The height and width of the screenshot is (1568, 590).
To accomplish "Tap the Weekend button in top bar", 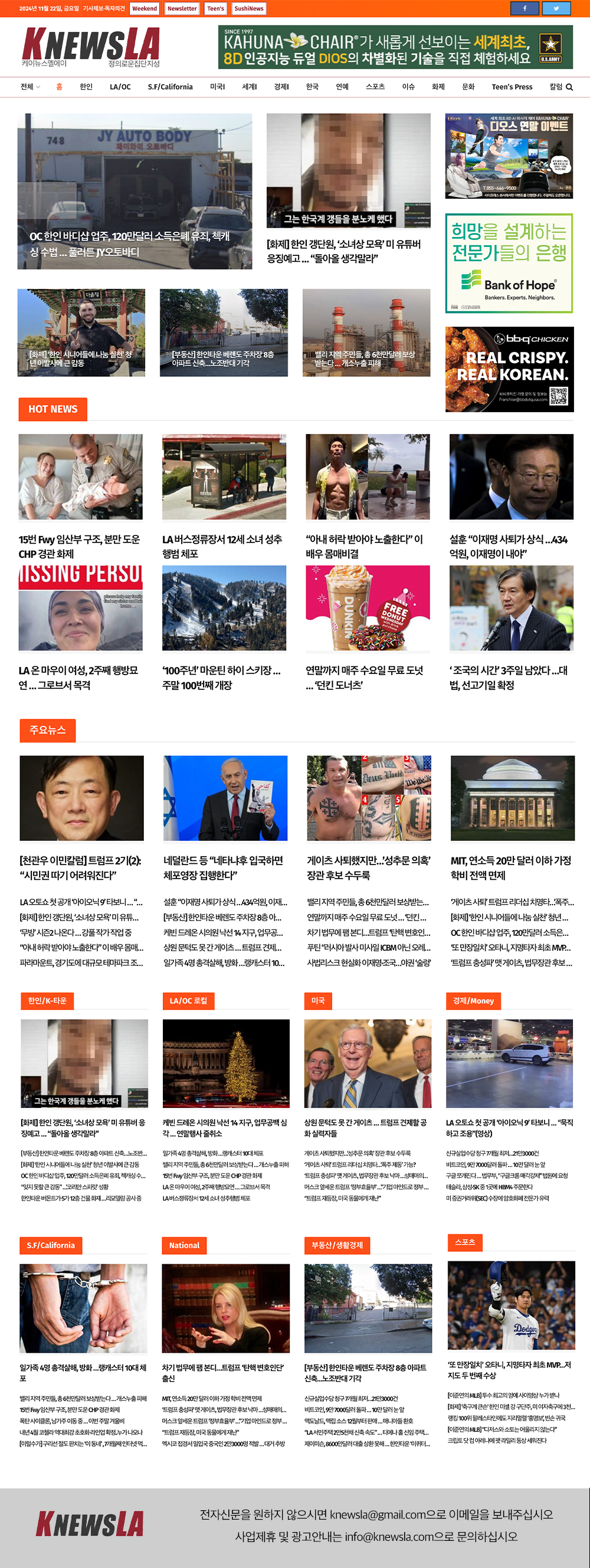I will click(x=145, y=8).
